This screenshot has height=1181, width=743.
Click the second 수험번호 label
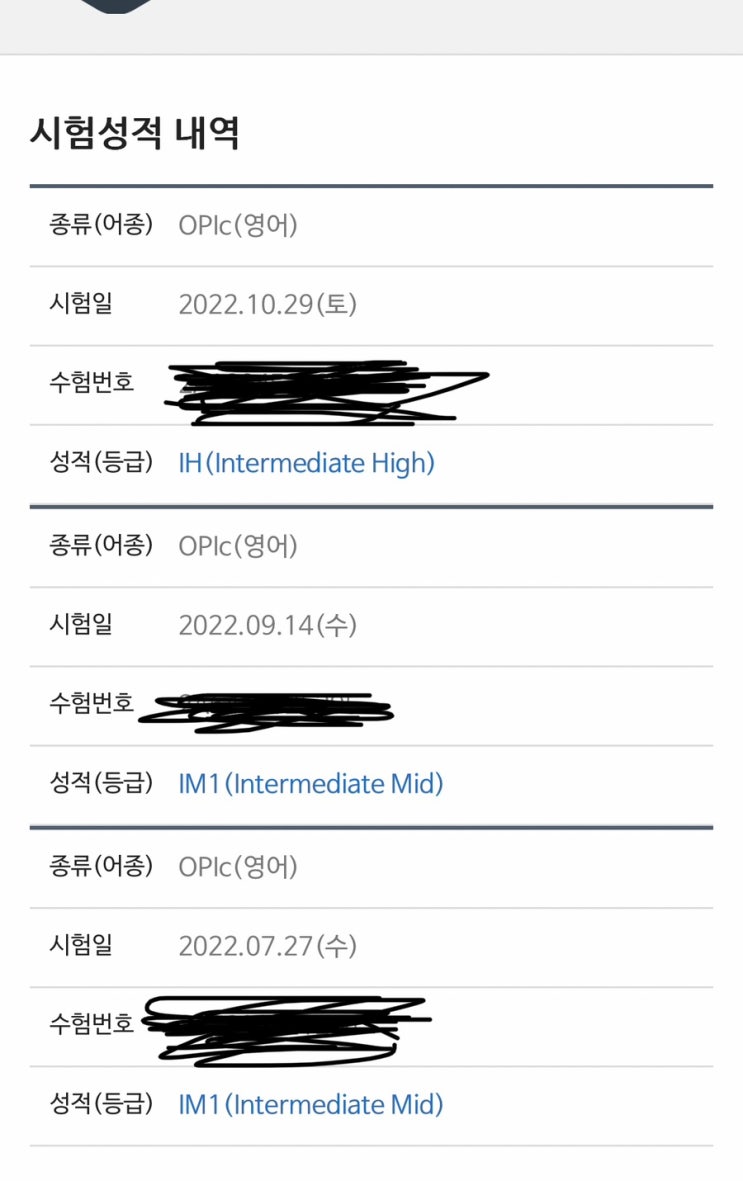(88, 703)
